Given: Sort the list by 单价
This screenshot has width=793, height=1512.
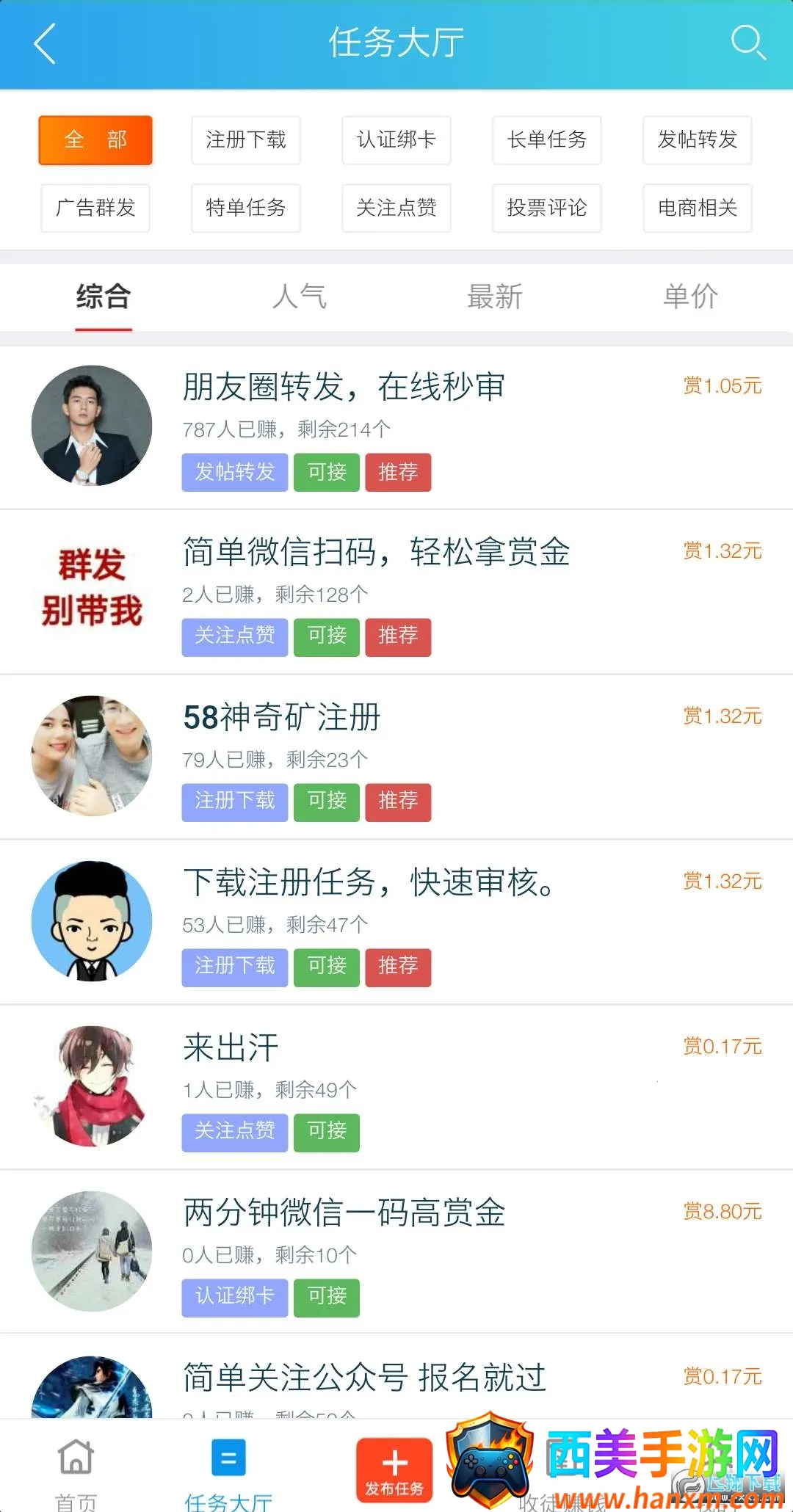Looking at the screenshot, I should coord(690,297).
